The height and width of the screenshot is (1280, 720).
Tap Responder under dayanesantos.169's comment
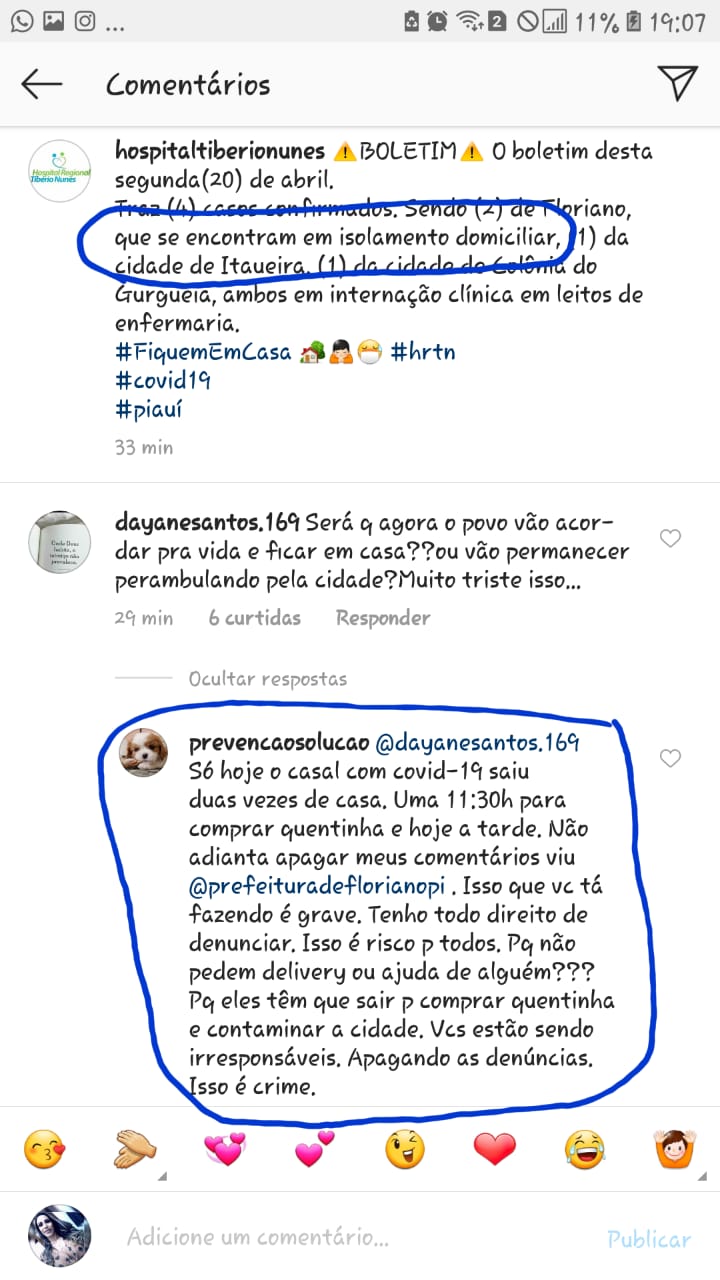[383, 618]
